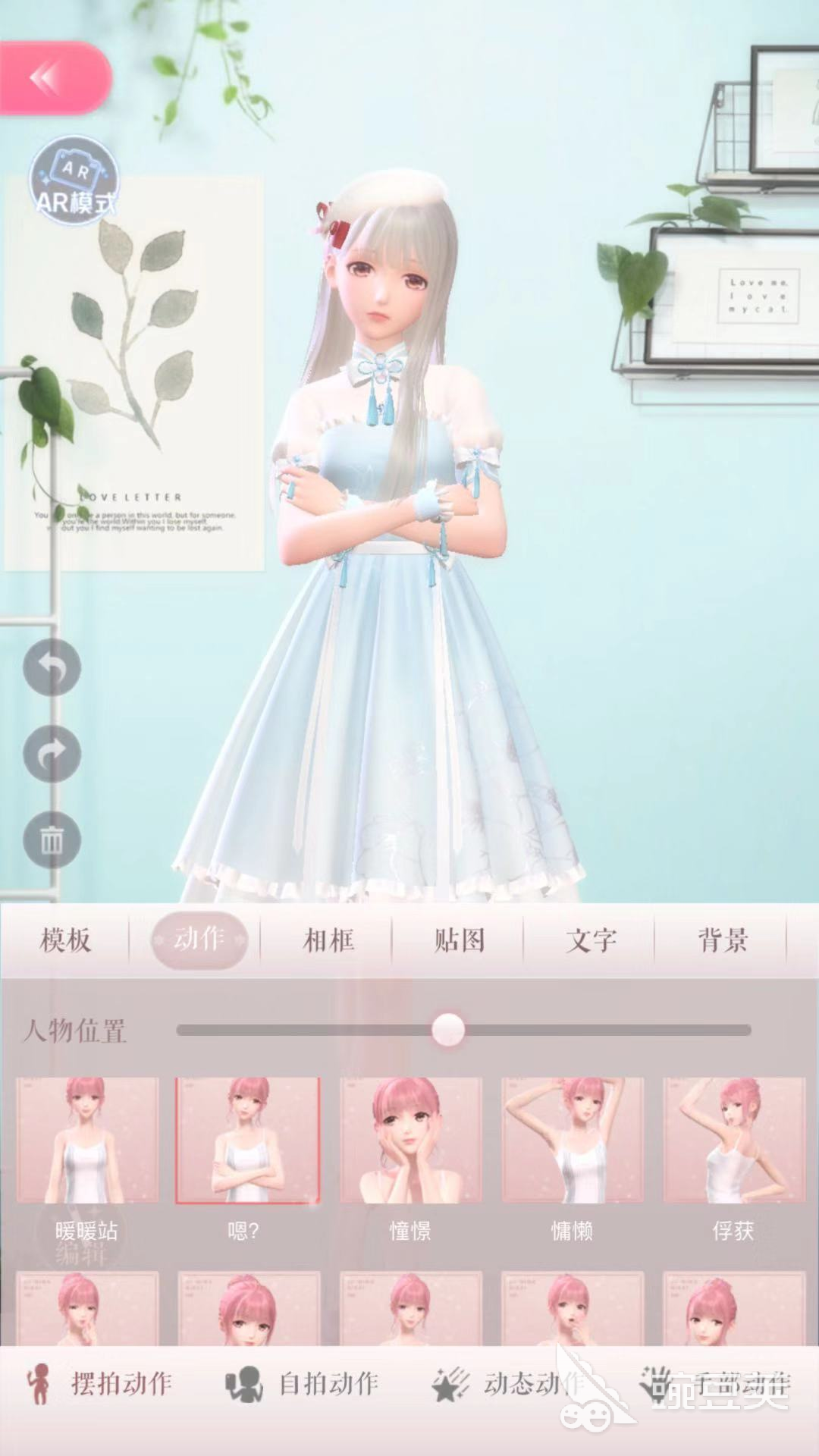Screen dimensions: 819x1456
Task: Tap the 人物位置 slider track
Action: pyautogui.click(x=607, y=1030)
